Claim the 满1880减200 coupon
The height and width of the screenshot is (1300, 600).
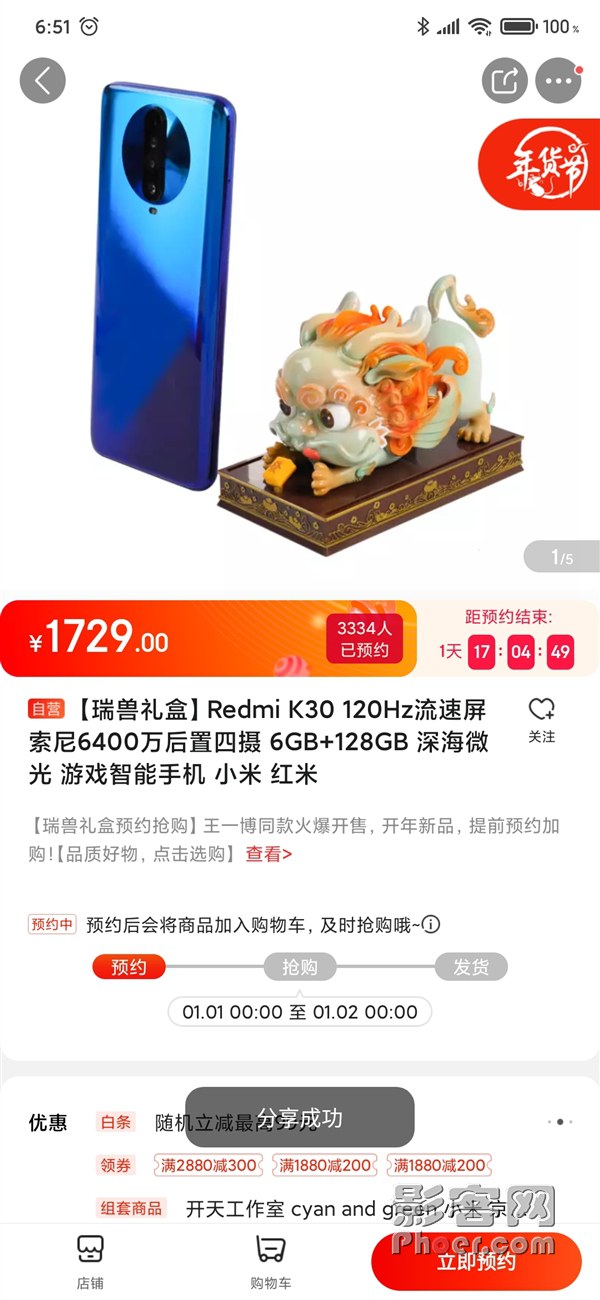coord(325,1165)
